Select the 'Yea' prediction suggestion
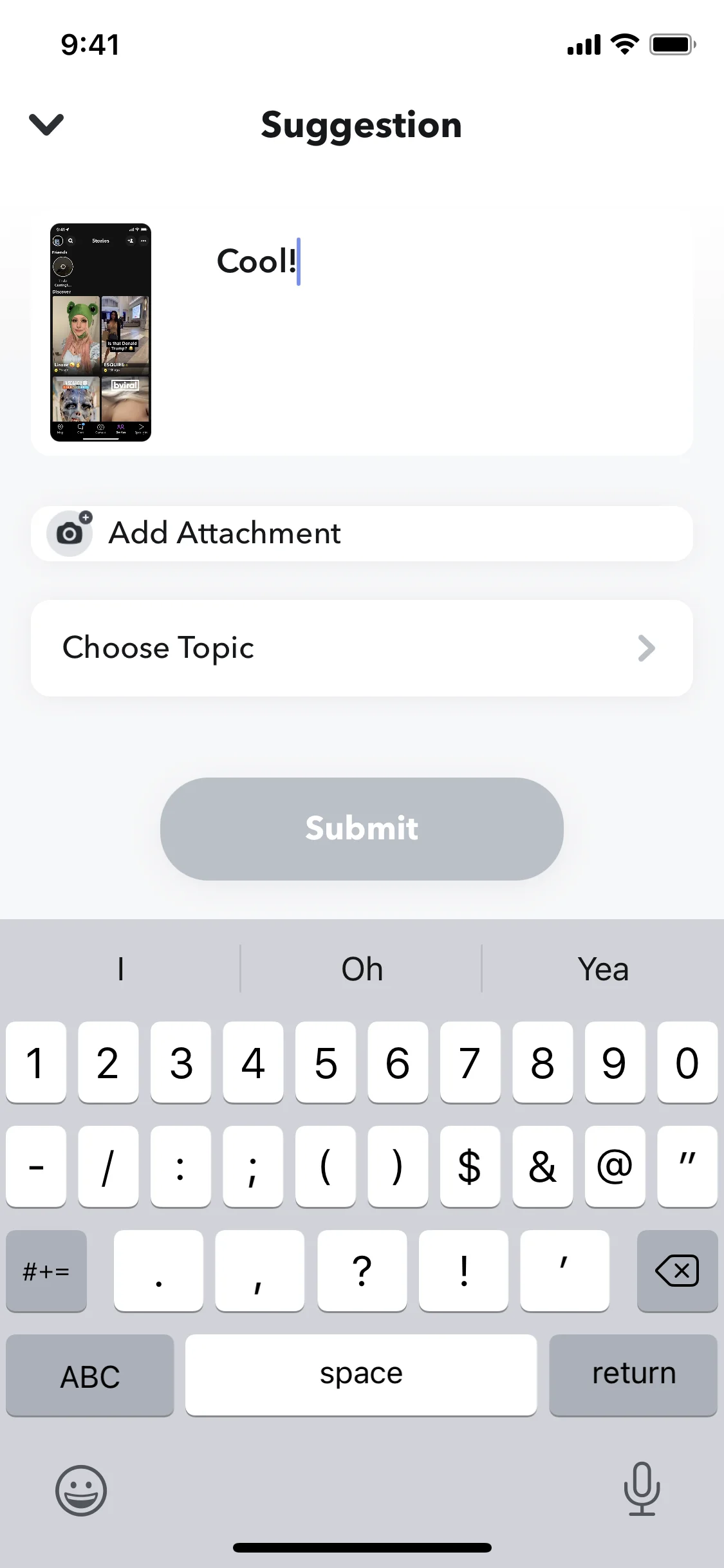Image resolution: width=724 pixels, height=1568 pixels. click(x=602, y=968)
